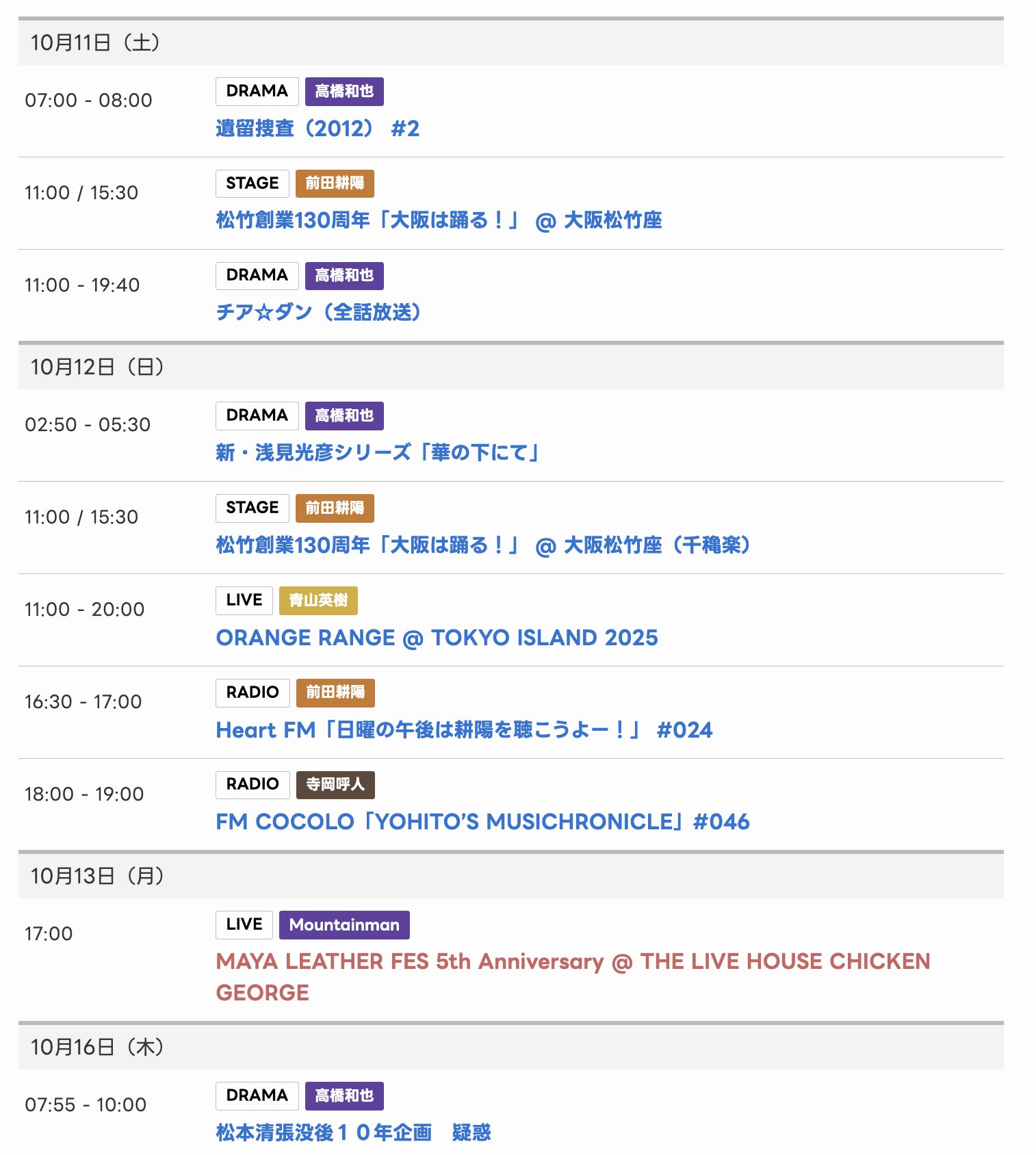This screenshot has width=1036, height=1155.
Task: Select the Mountainman tag
Action: [344, 925]
